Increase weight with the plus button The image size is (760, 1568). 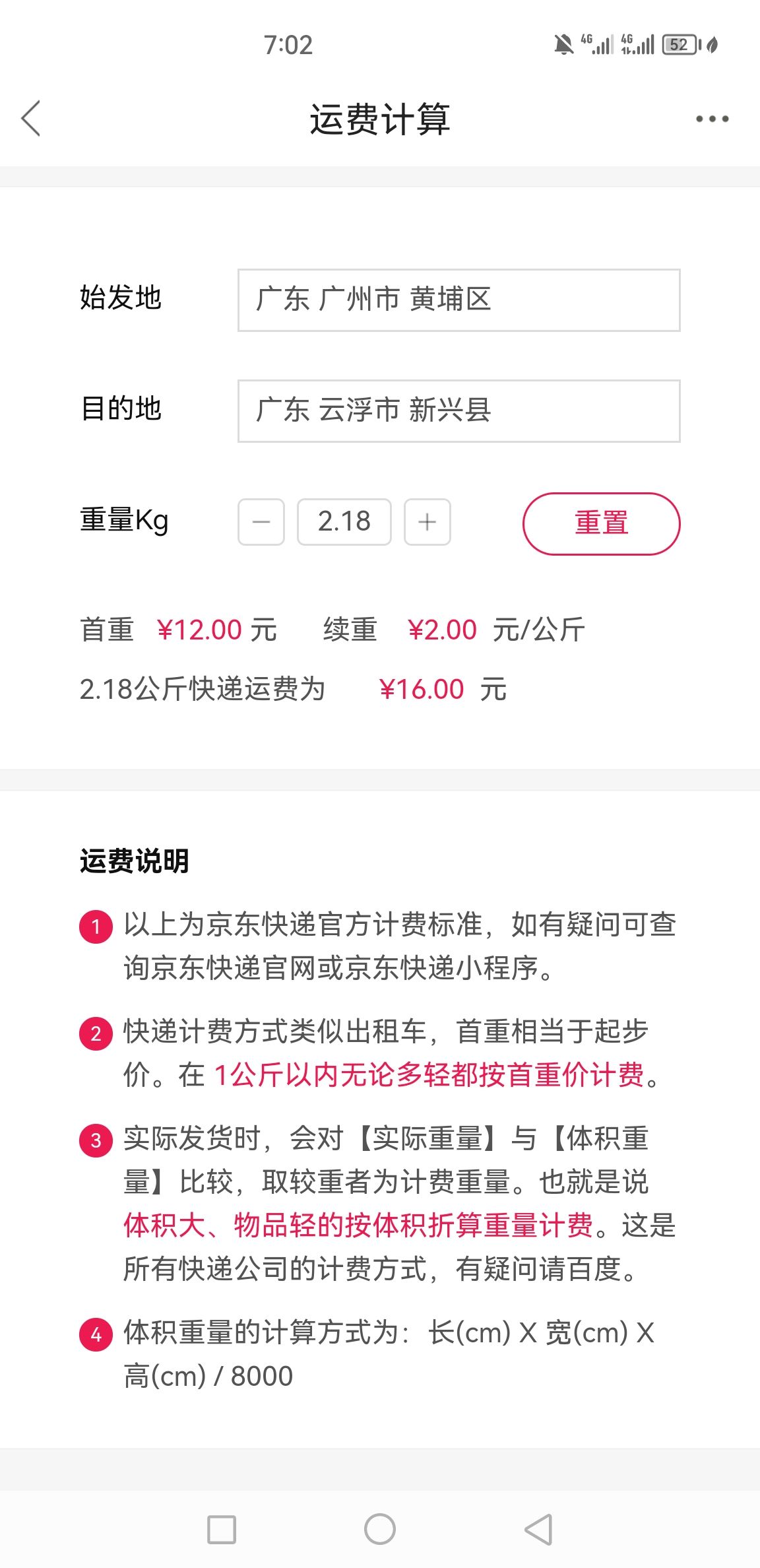[x=427, y=522]
